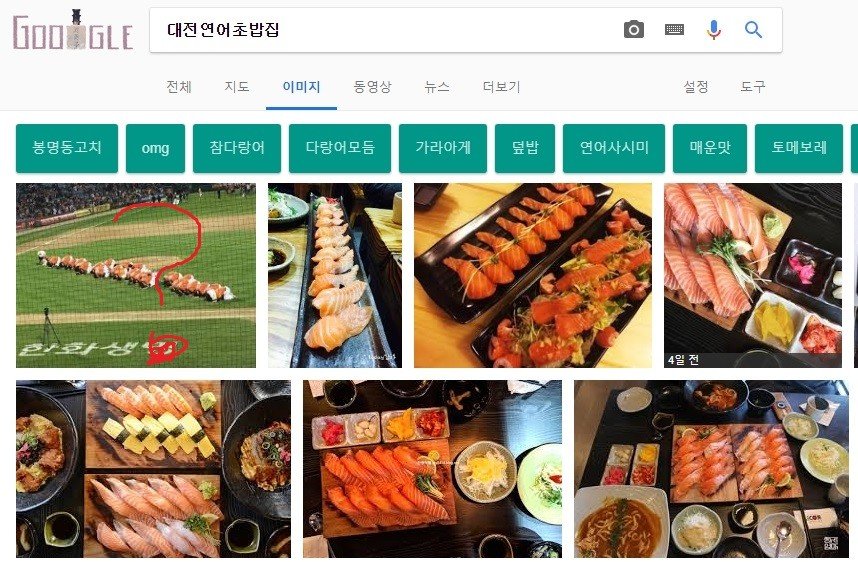Open the baseball field image result
The image size is (858, 562).
[136, 275]
